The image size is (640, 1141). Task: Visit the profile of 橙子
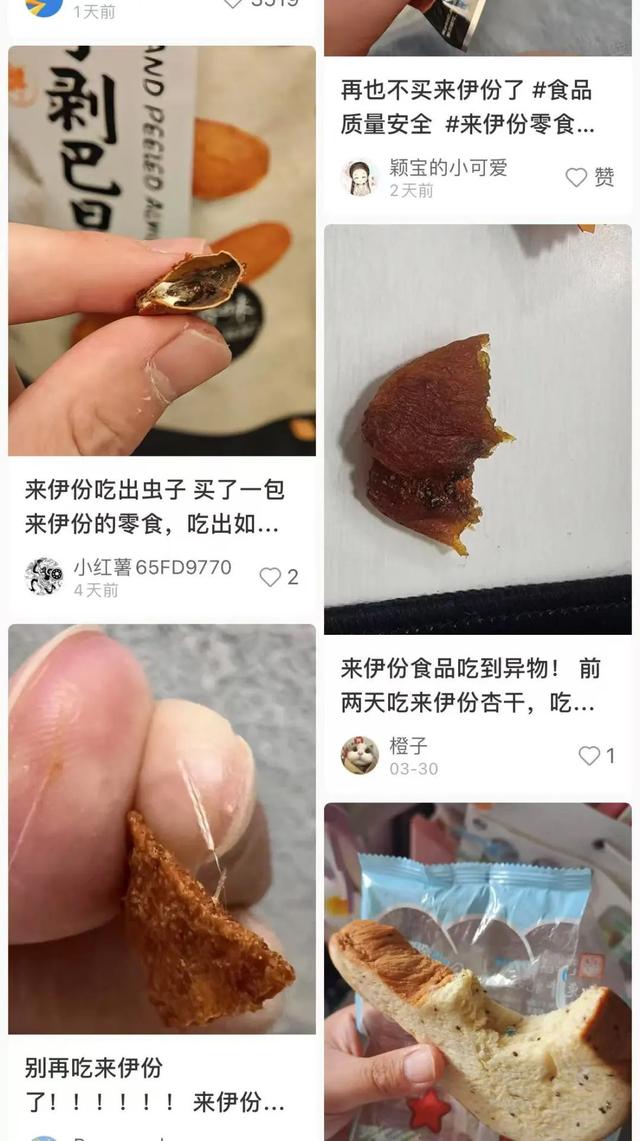pos(359,756)
